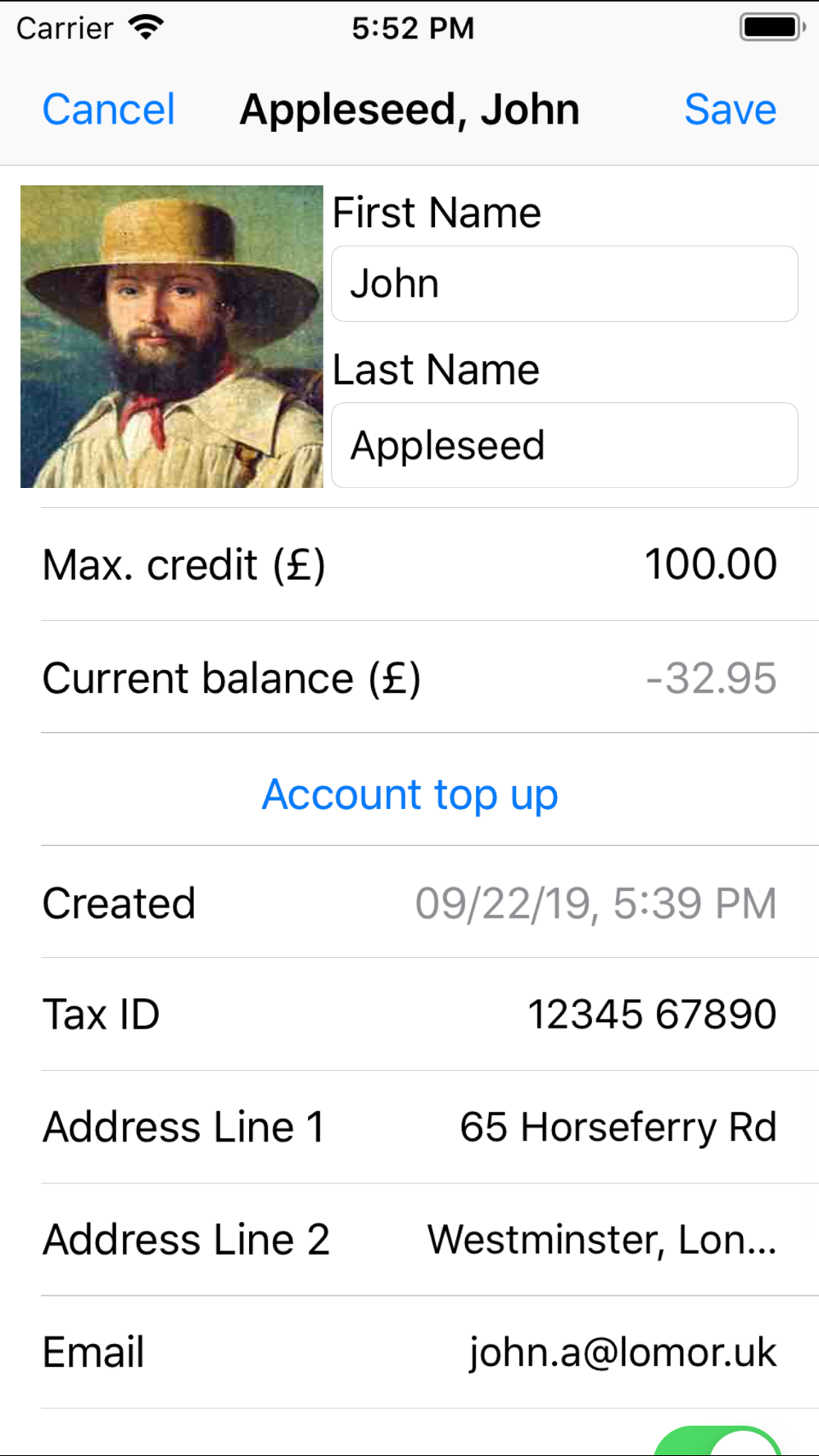Change the Max. credit value
This screenshot has width=819, height=1456.
710,564
